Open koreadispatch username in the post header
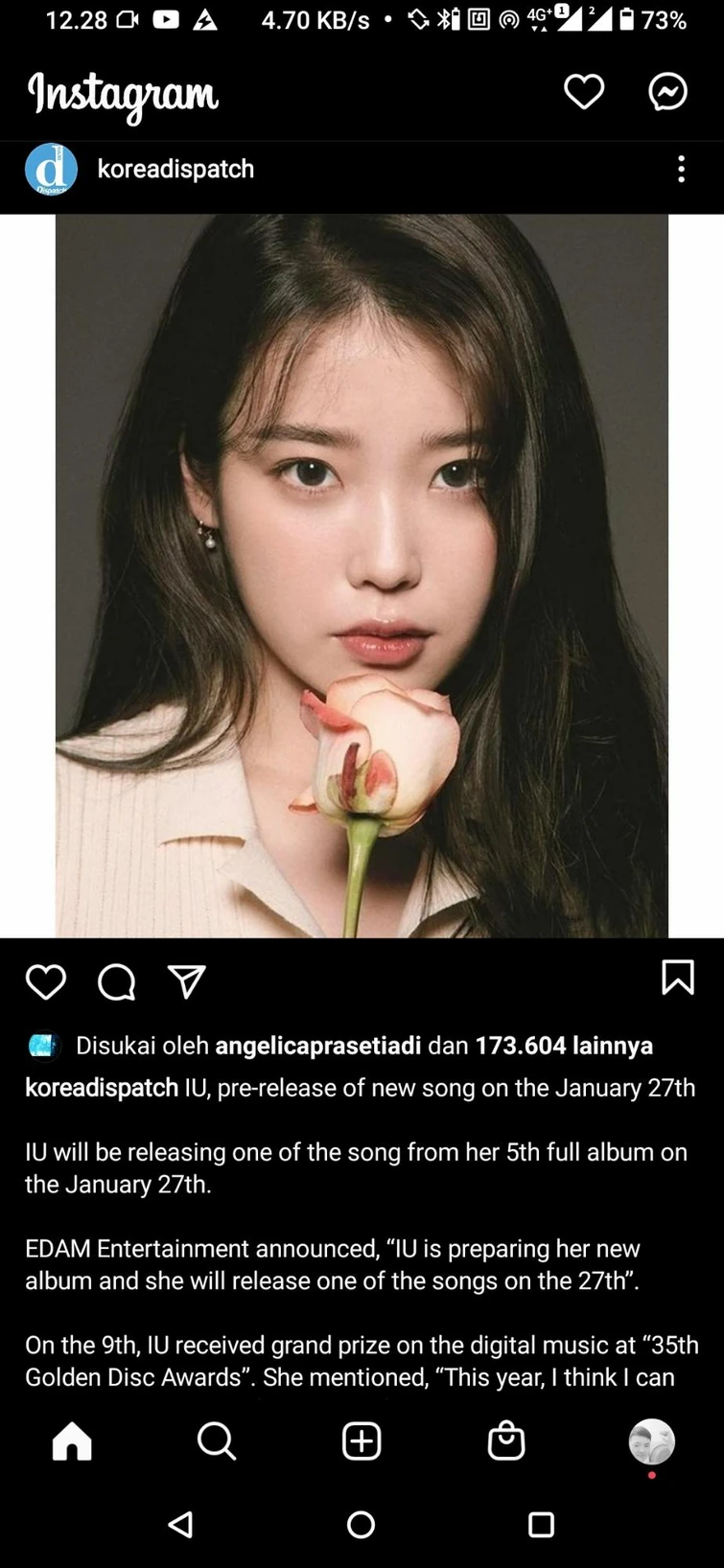 pos(175,170)
